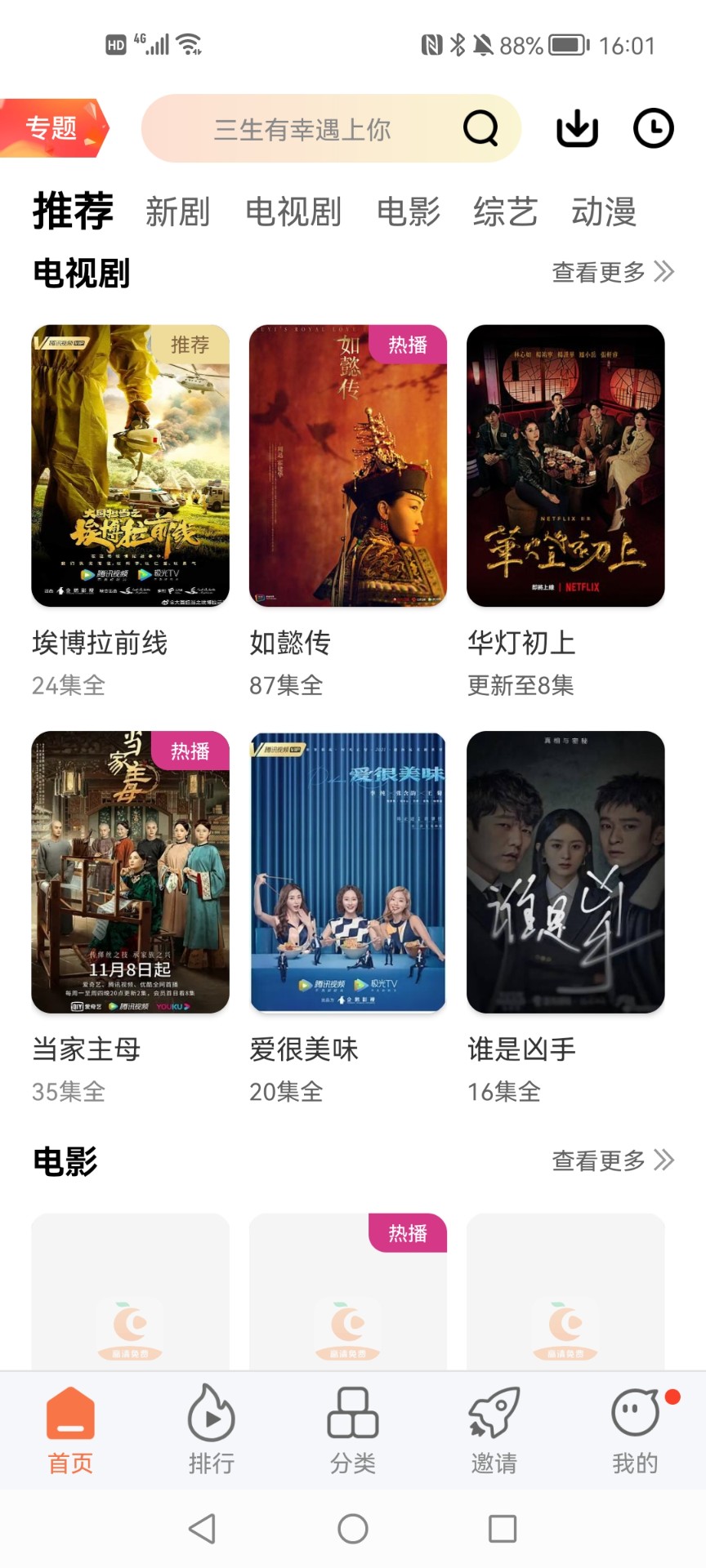Image resolution: width=706 pixels, height=1568 pixels.
Task: Tap the 专题 topics ribbon badge
Action: 51,127
